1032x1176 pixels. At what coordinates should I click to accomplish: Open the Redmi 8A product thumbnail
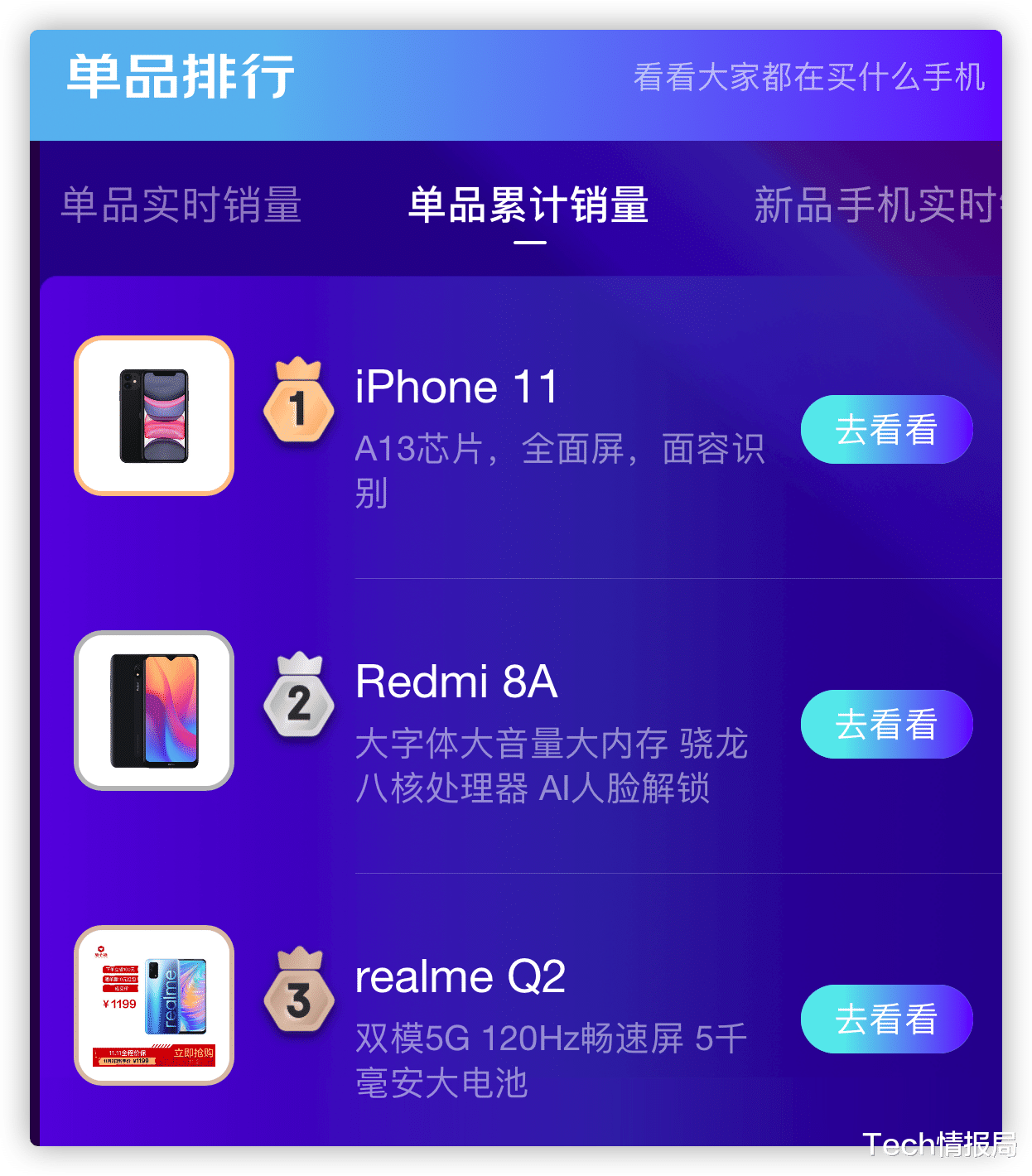tap(154, 711)
